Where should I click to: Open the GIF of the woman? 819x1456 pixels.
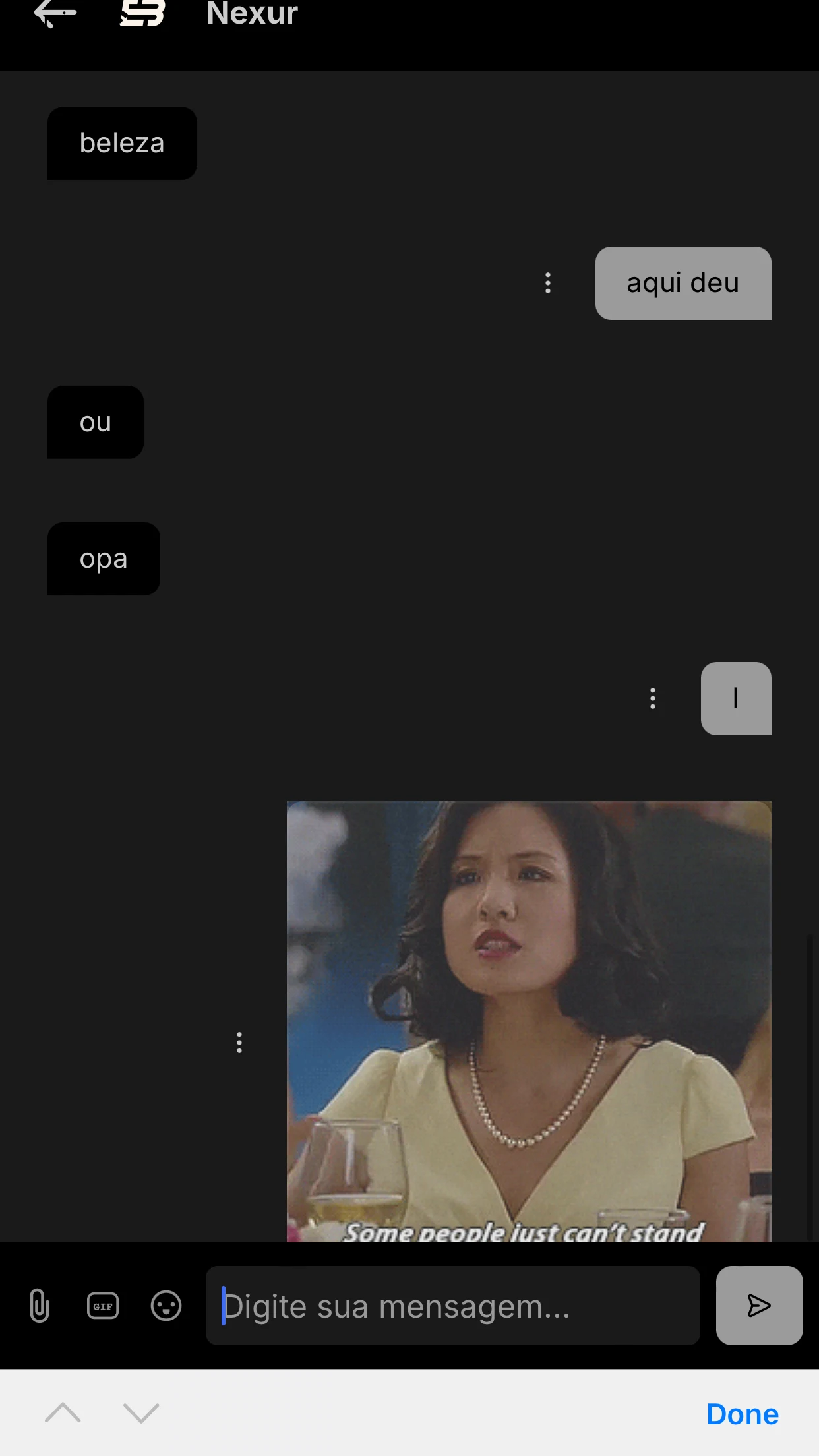click(x=529, y=1021)
